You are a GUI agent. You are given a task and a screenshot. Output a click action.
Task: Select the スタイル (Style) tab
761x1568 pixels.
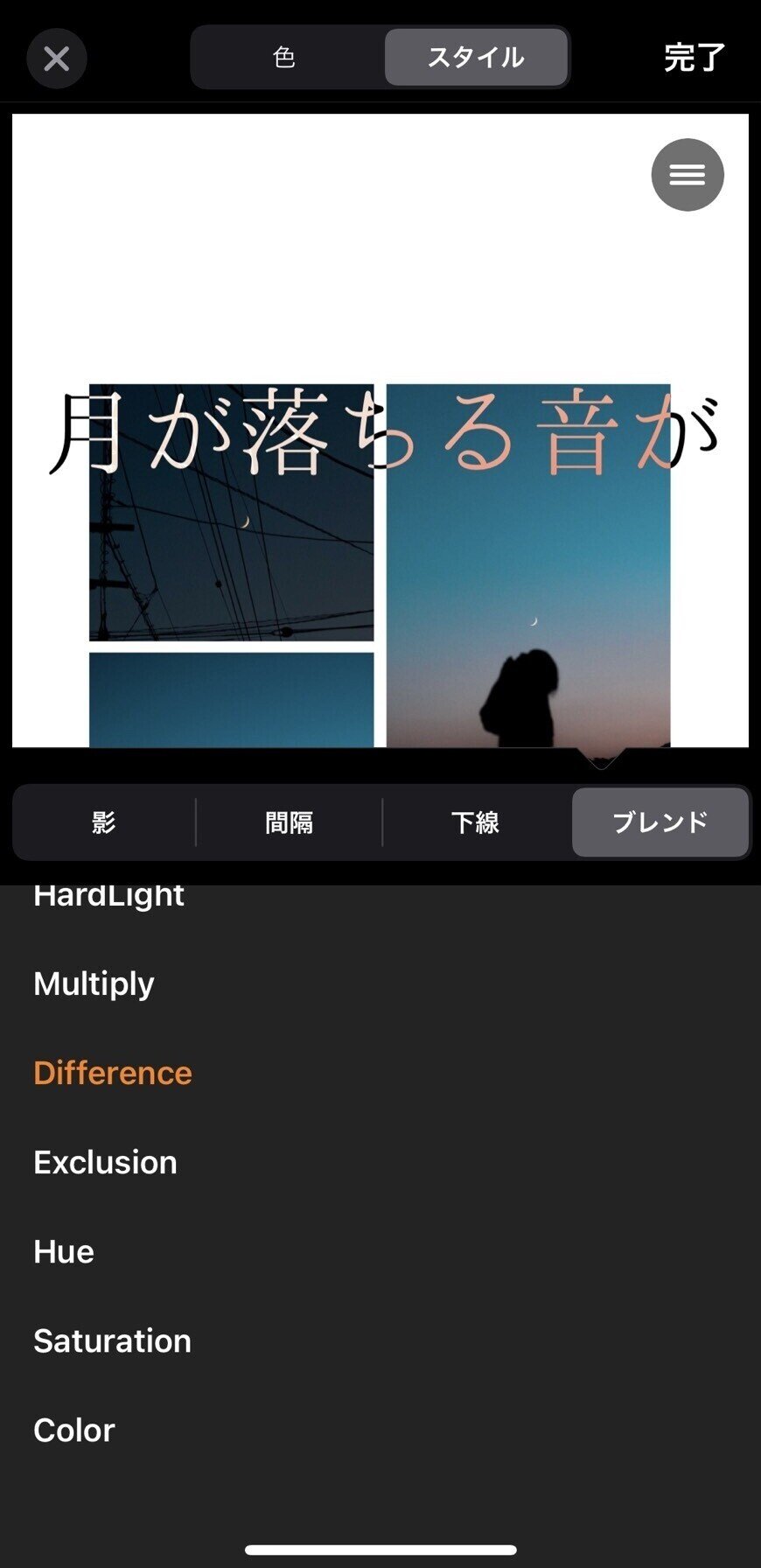click(477, 58)
